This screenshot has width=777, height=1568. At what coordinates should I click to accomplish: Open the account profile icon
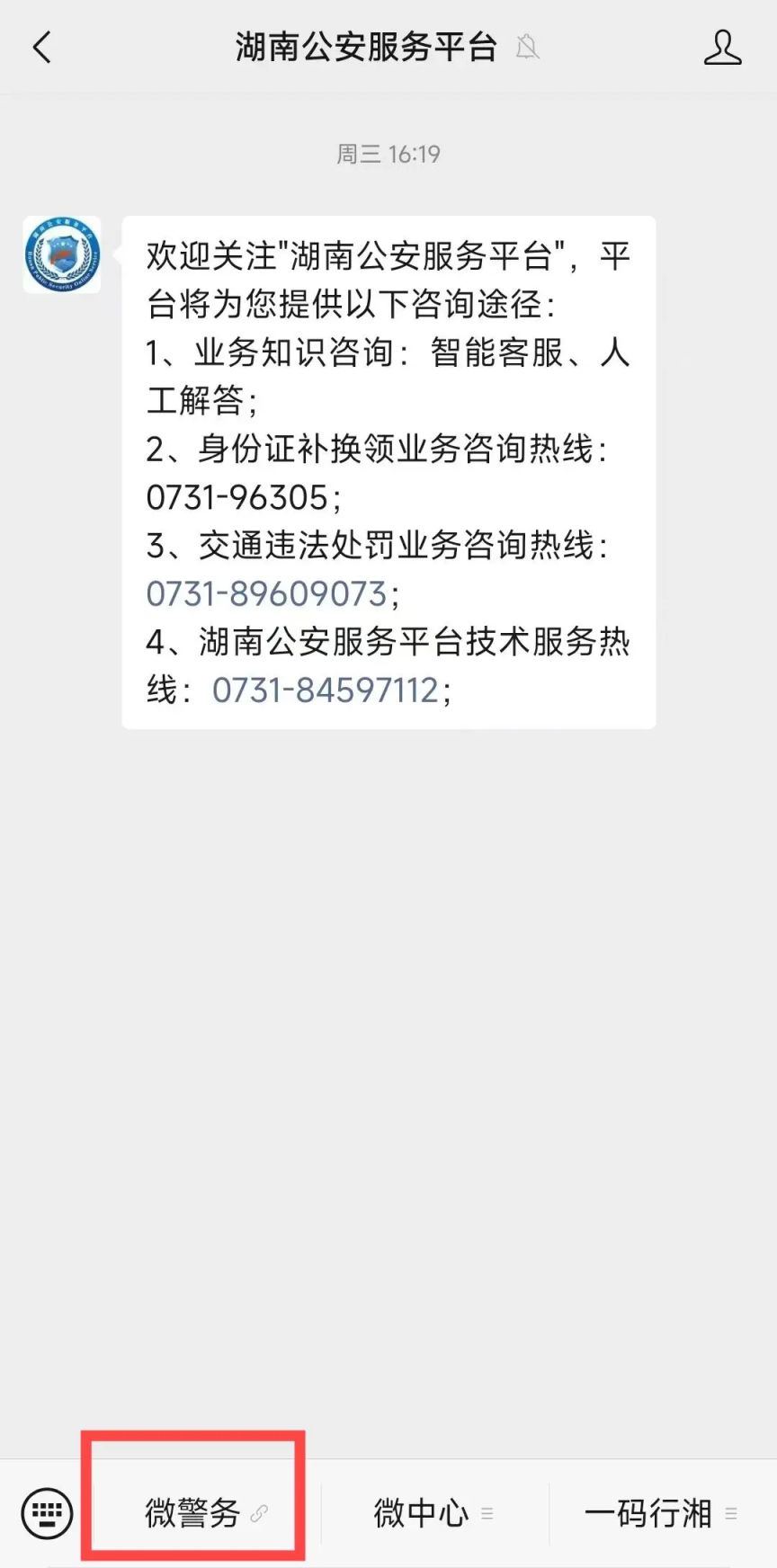pyautogui.click(x=722, y=47)
